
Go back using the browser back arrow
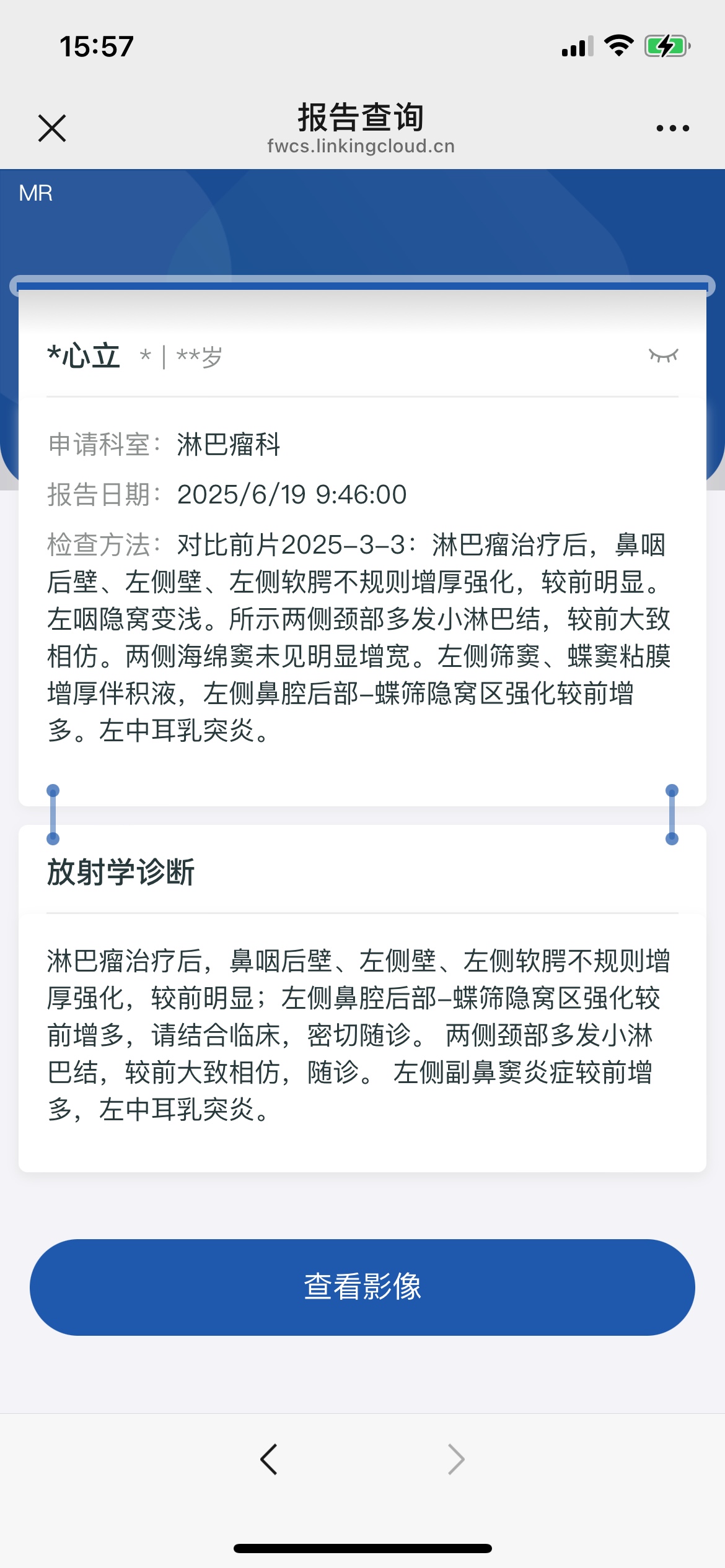point(269,1459)
